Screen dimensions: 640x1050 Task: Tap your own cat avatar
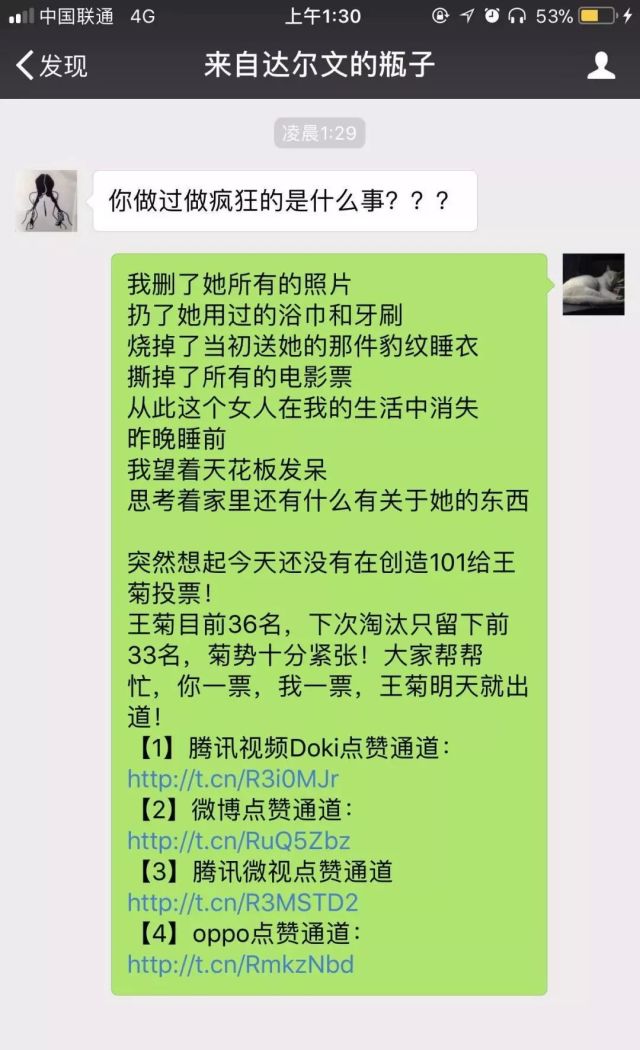593,284
